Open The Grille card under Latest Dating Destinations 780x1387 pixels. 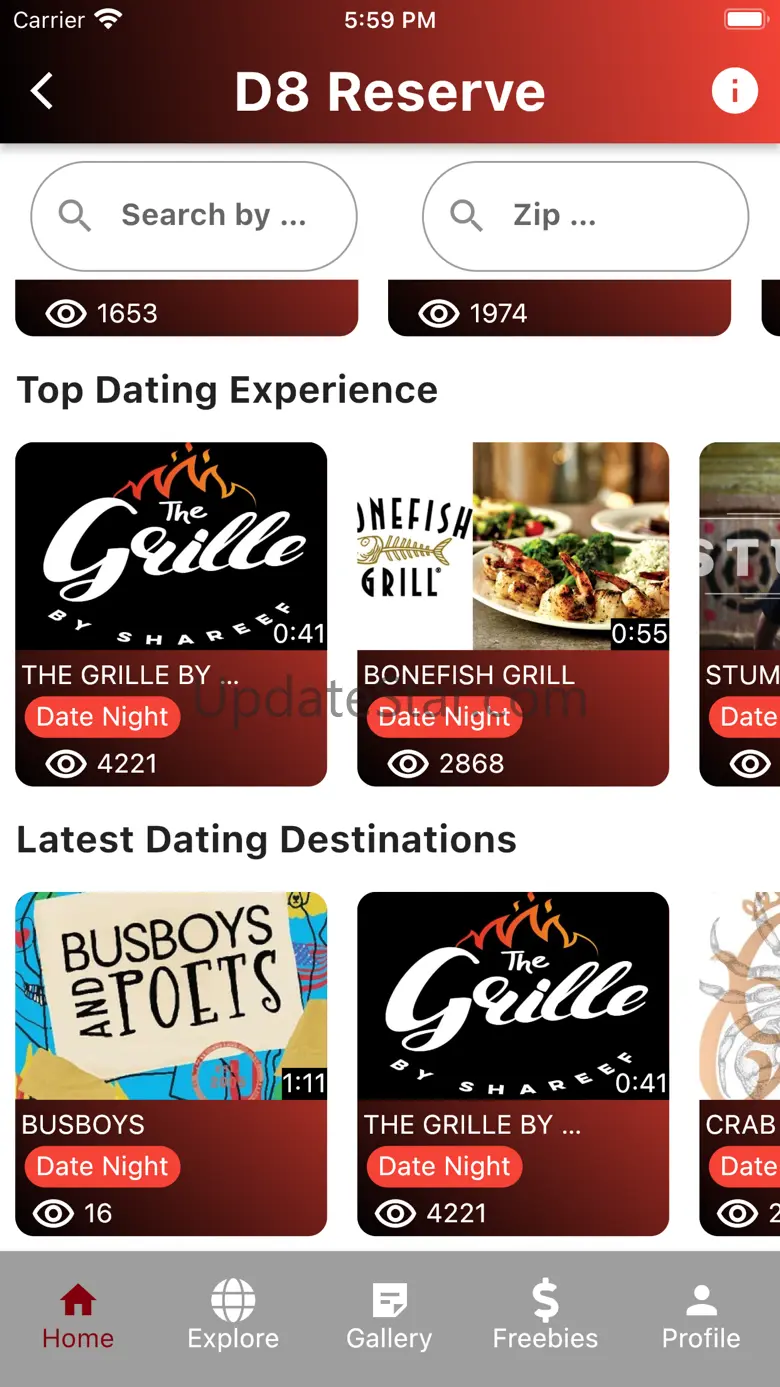513,1063
